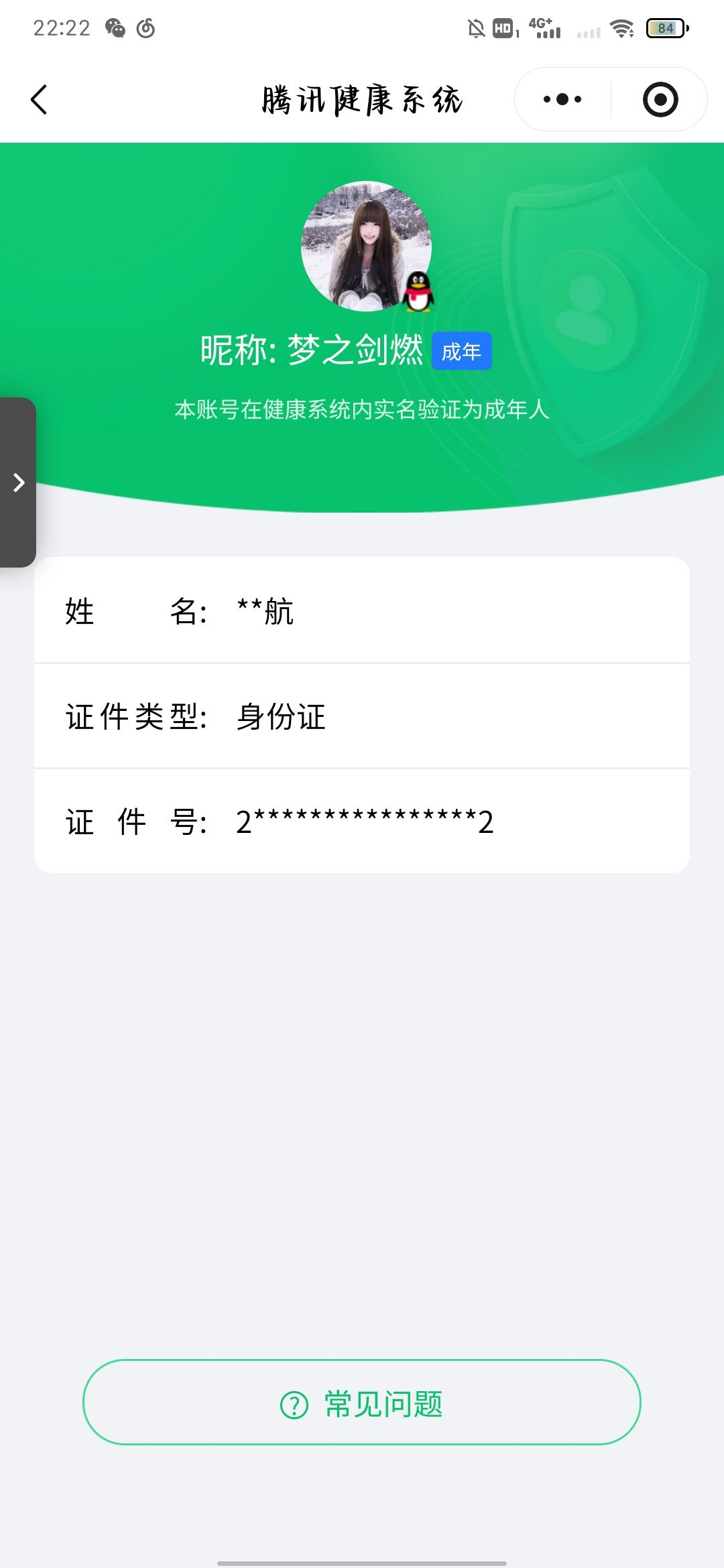
Task: Tap the QQ penguin badge on the avatar
Action: coord(419,293)
